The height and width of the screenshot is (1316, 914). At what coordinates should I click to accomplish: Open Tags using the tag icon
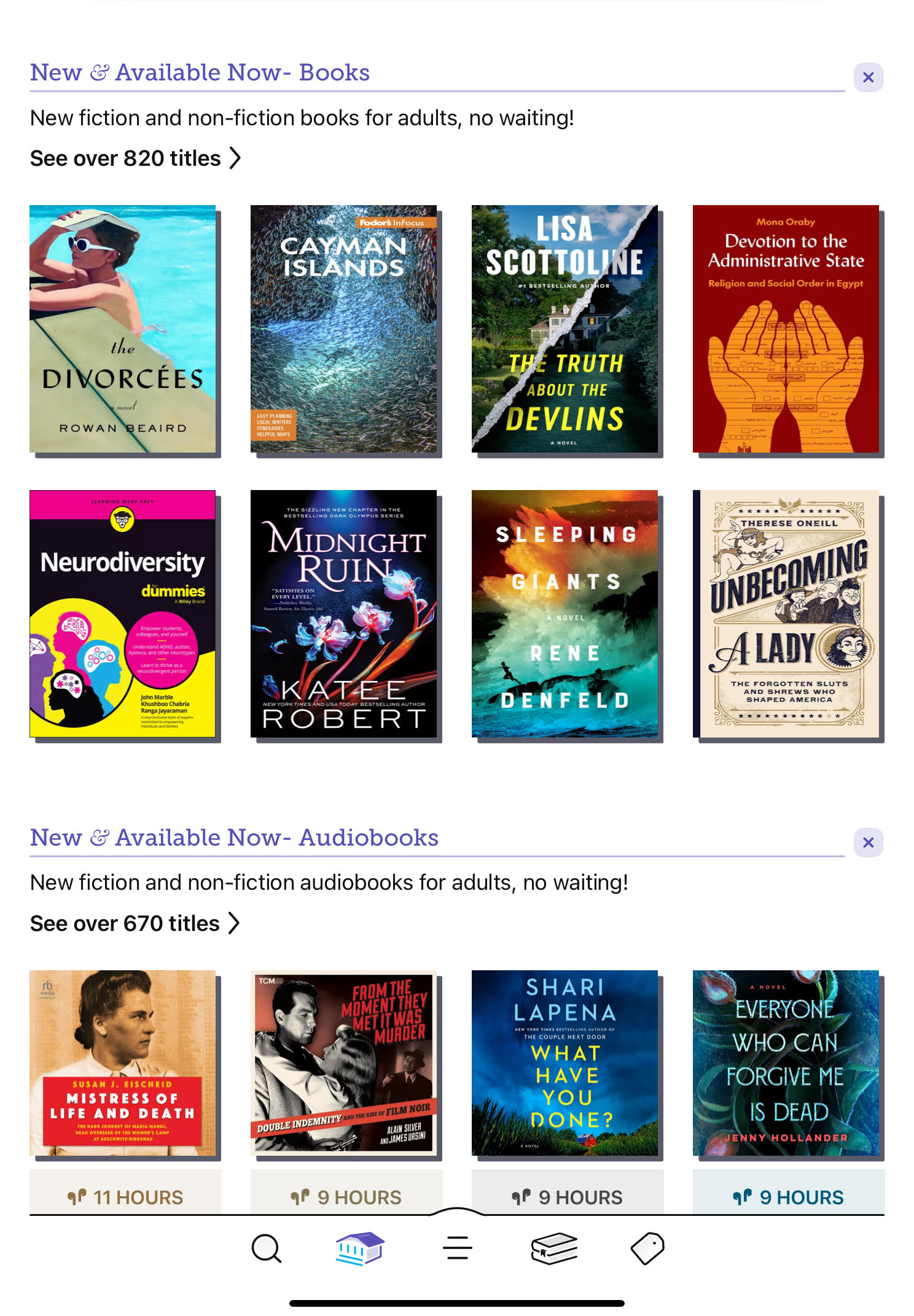(x=647, y=1248)
